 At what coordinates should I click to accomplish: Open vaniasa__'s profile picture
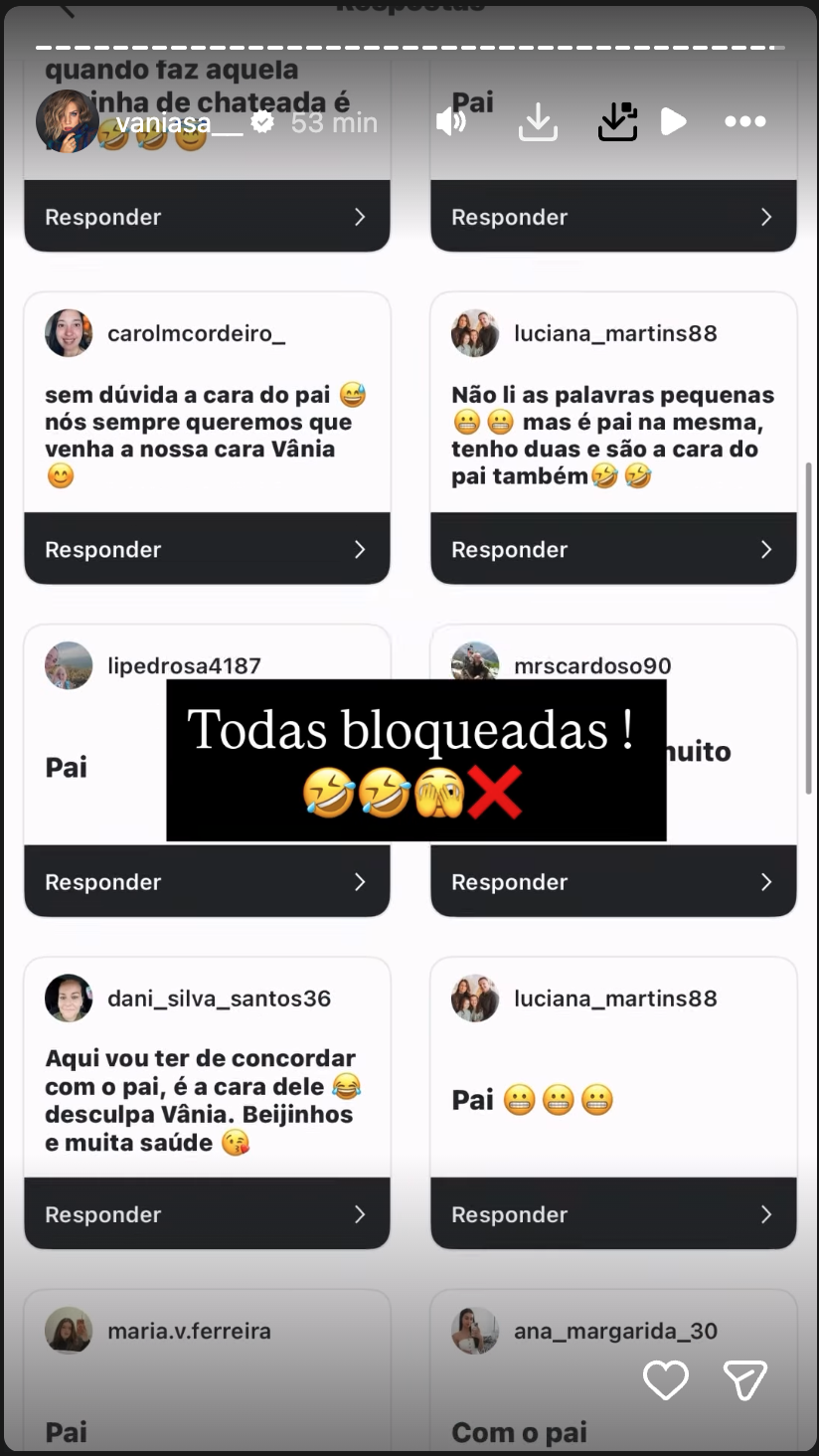[67, 121]
